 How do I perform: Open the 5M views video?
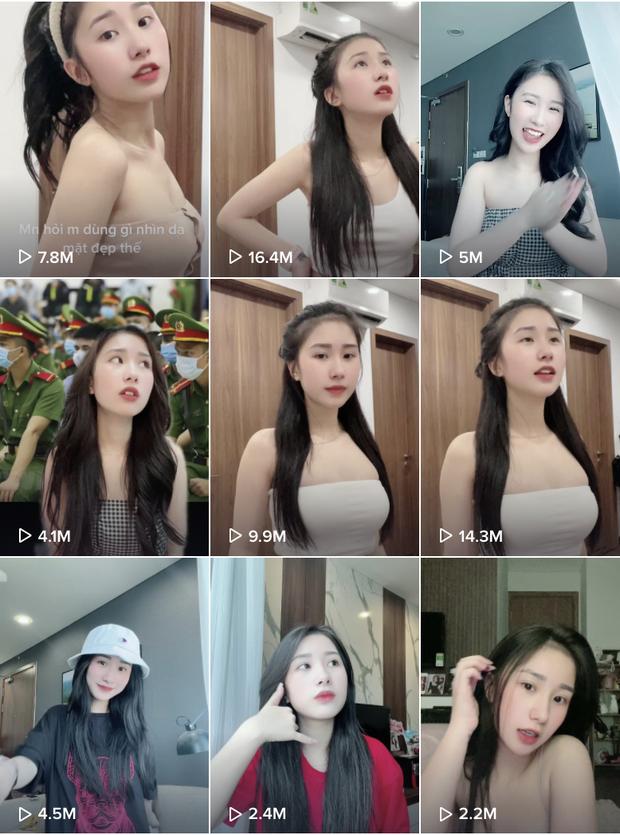pyautogui.click(x=520, y=138)
